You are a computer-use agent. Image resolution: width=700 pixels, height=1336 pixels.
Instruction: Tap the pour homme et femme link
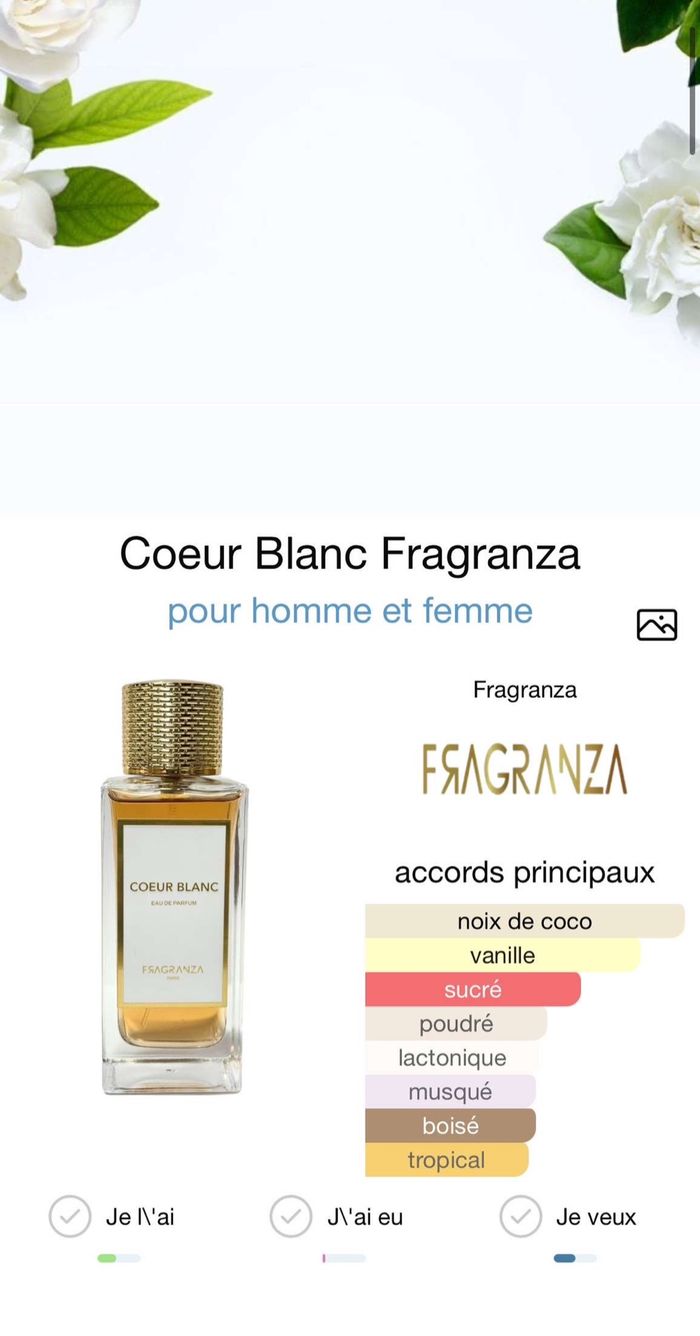[x=350, y=611]
